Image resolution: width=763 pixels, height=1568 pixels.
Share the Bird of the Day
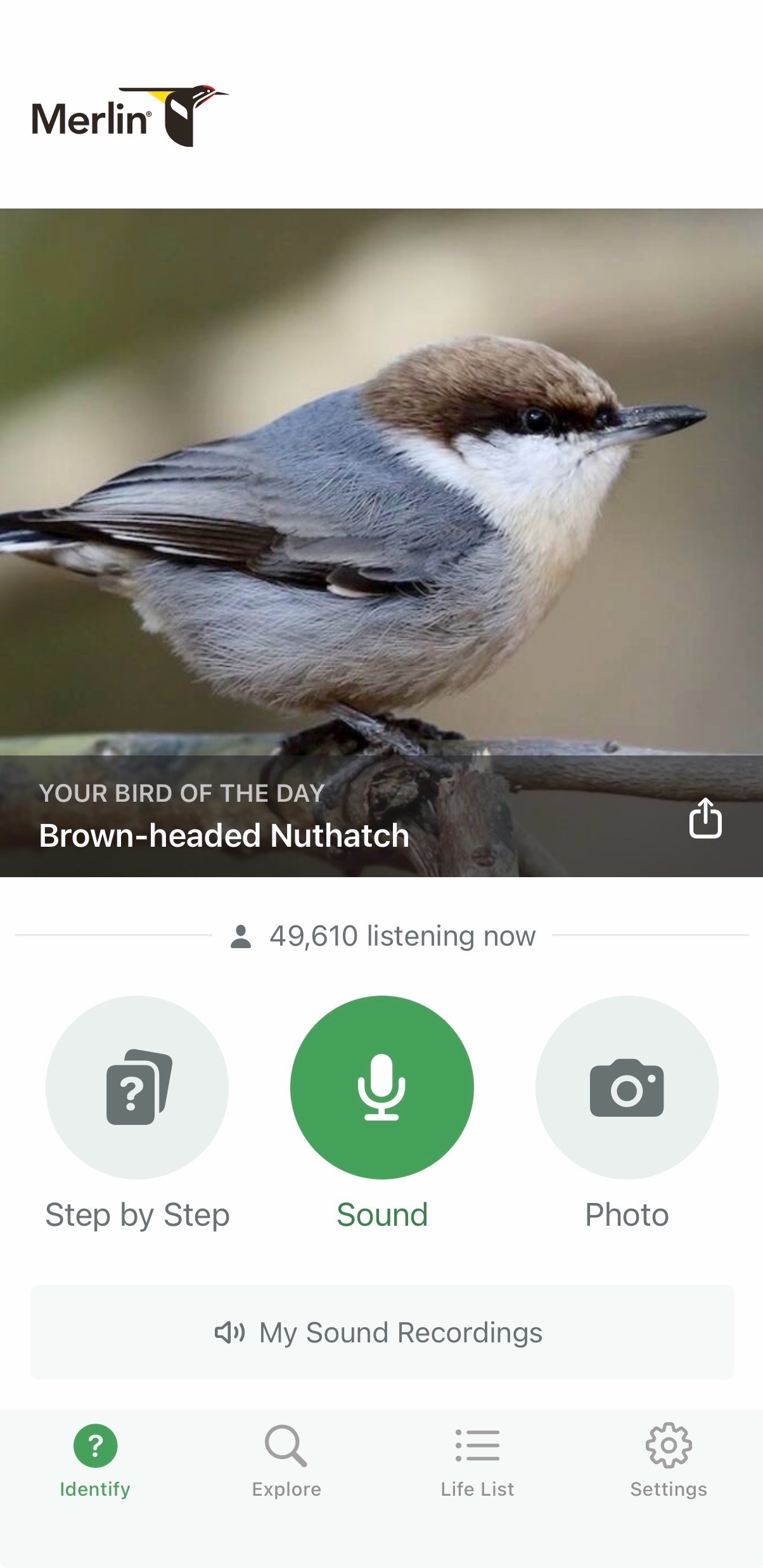click(705, 818)
